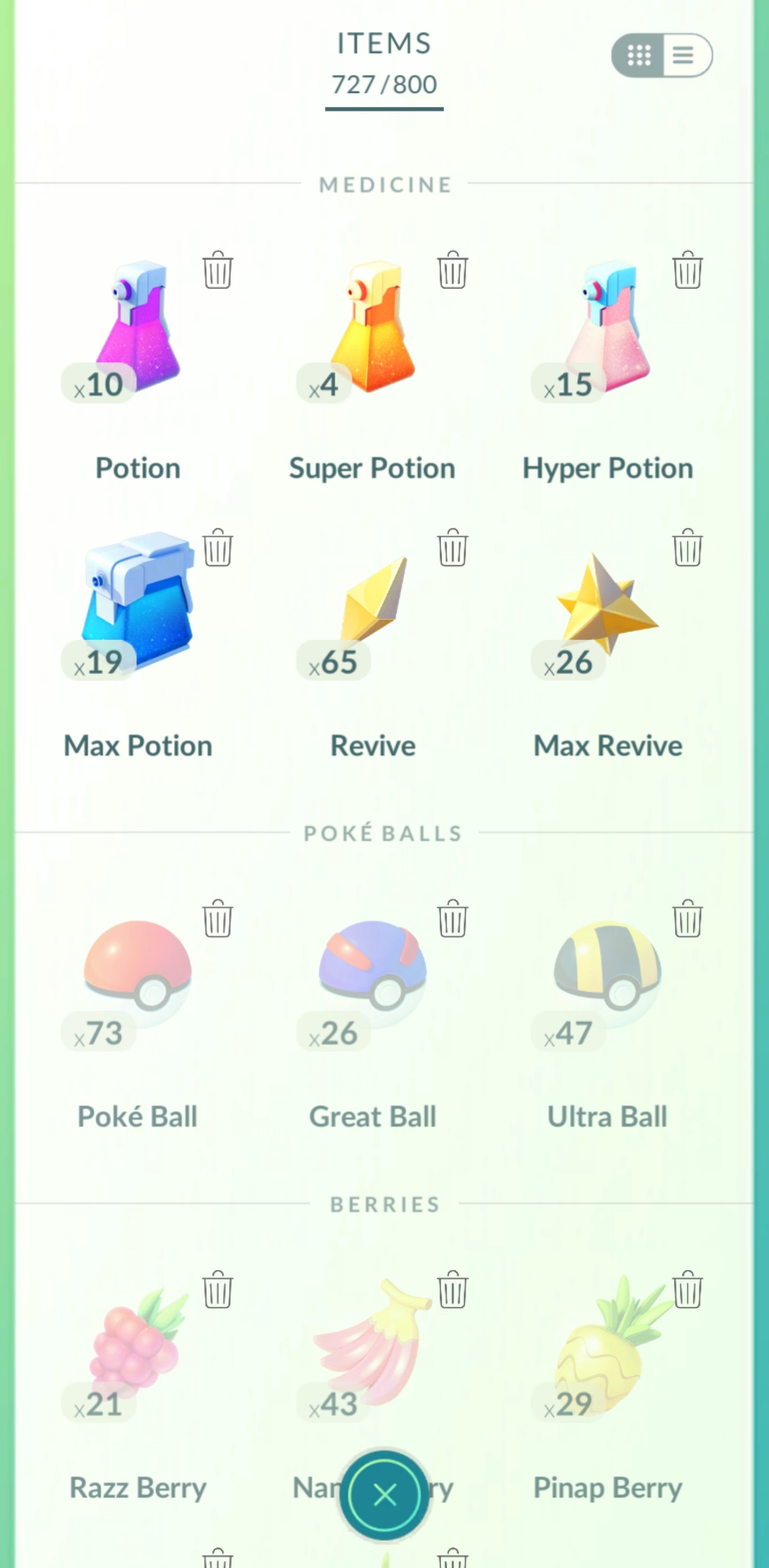Tap the Pinap Berry label
Viewport: 769px width, 1568px height.
point(607,1488)
